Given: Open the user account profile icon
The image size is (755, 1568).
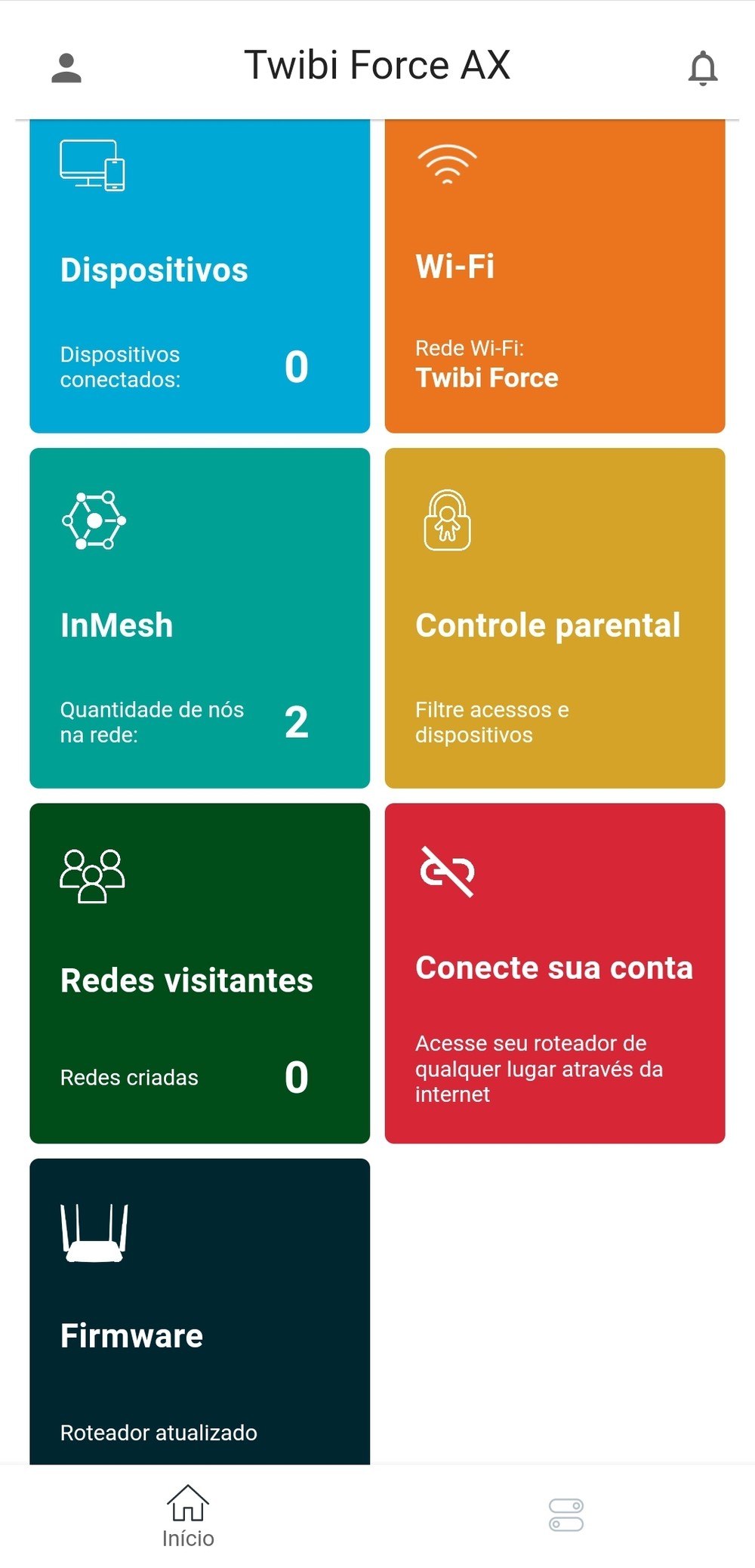Looking at the screenshot, I should coord(66,68).
